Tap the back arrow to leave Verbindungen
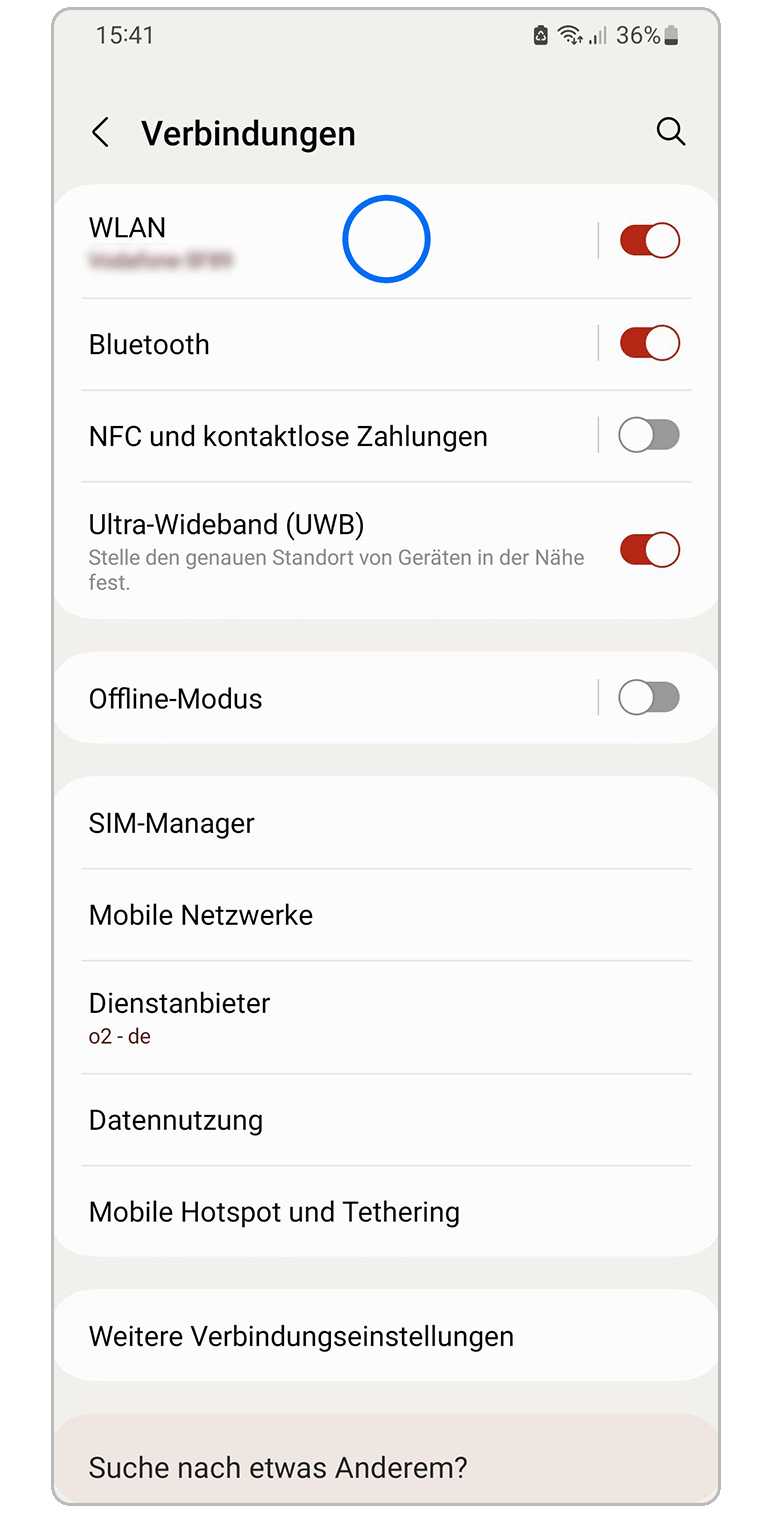Image resolution: width=773 pixels, height=1513 pixels. click(x=100, y=131)
